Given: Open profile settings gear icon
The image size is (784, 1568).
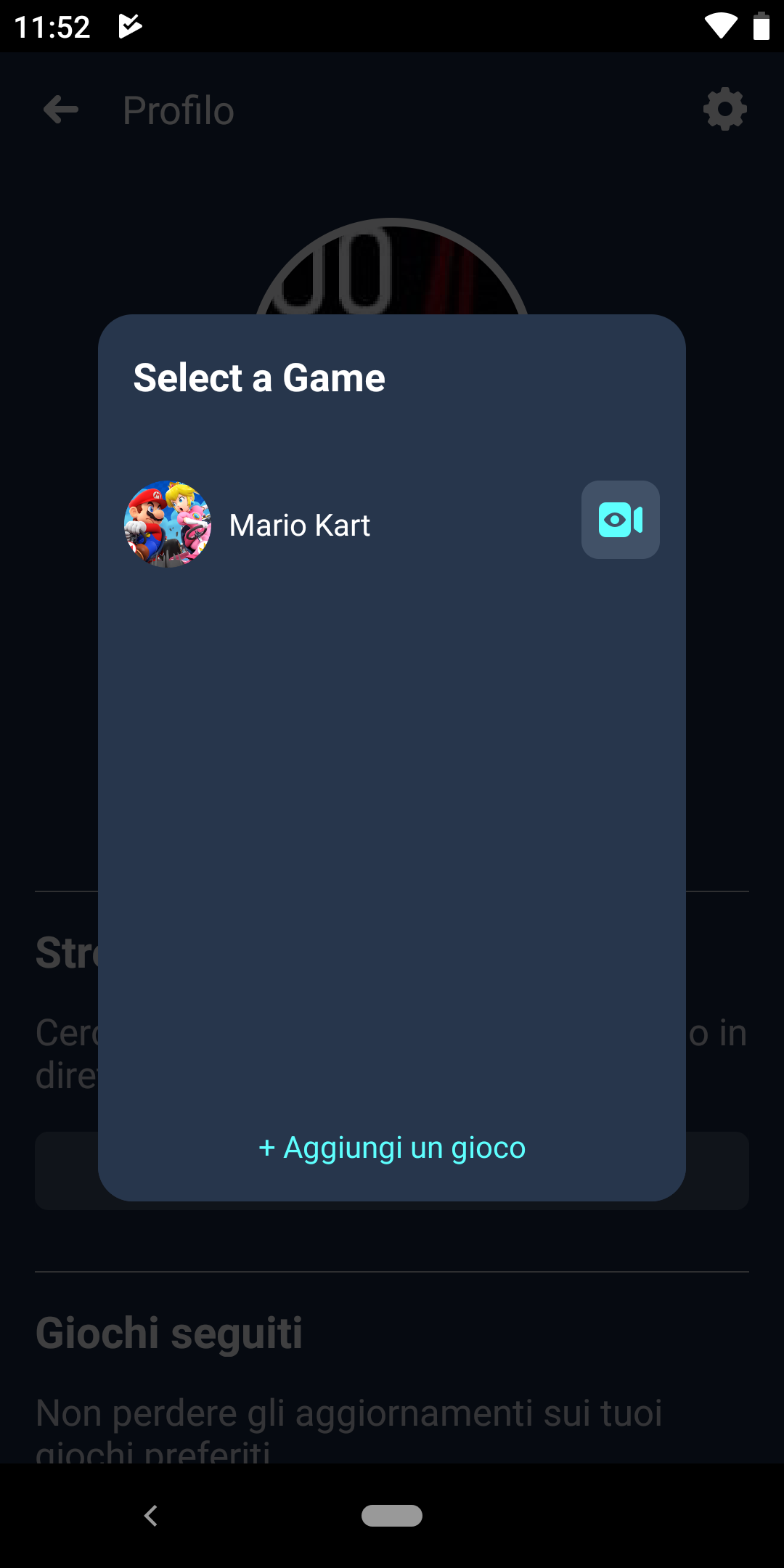Looking at the screenshot, I should click(725, 110).
